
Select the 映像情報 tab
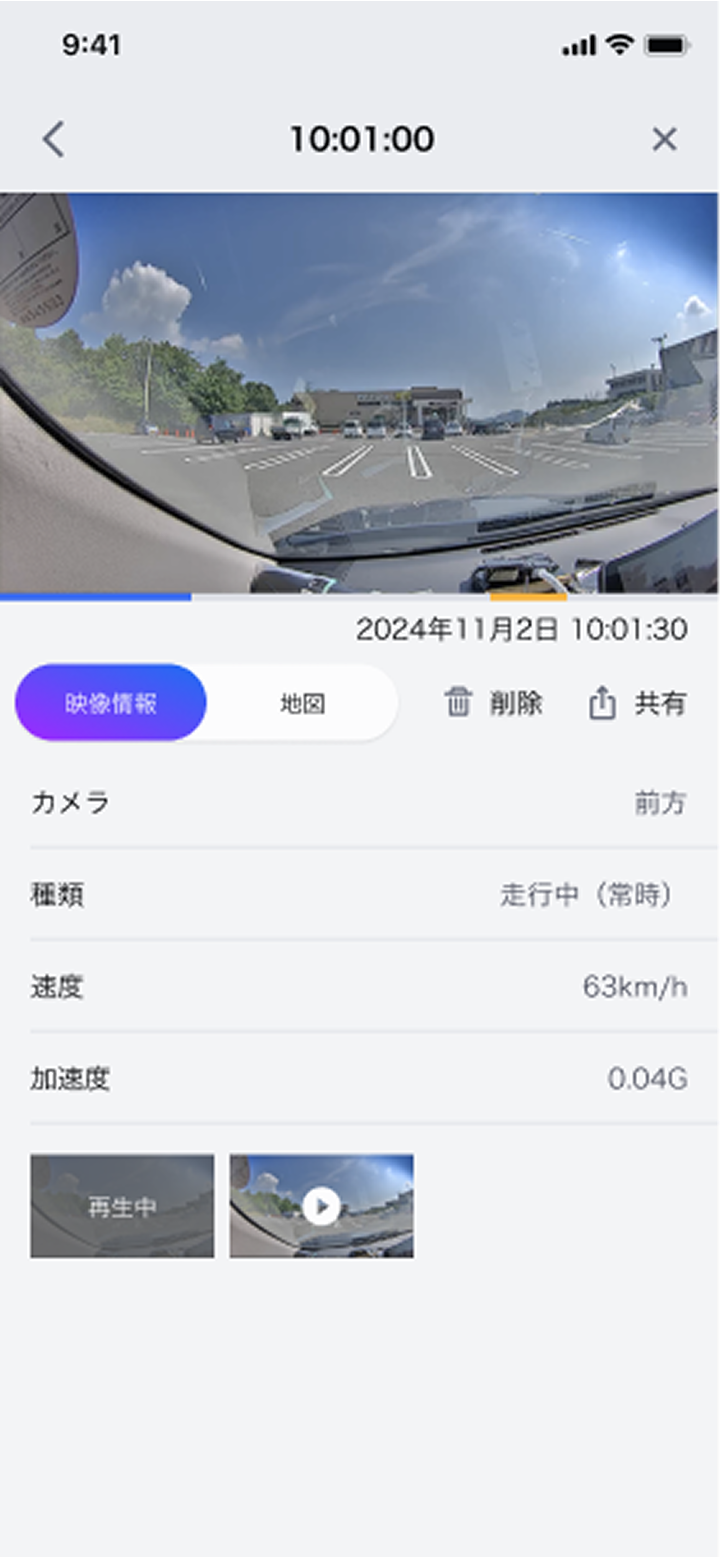[x=111, y=703]
